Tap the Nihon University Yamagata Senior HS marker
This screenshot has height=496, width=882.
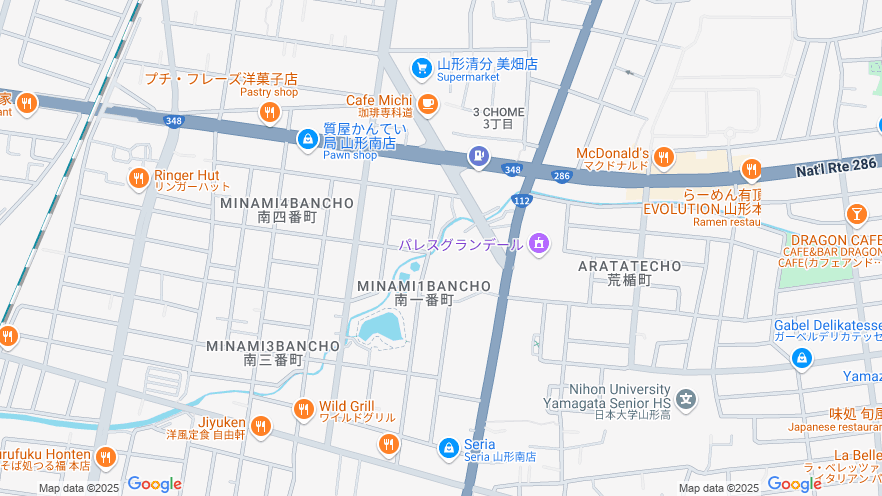coord(686,401)
